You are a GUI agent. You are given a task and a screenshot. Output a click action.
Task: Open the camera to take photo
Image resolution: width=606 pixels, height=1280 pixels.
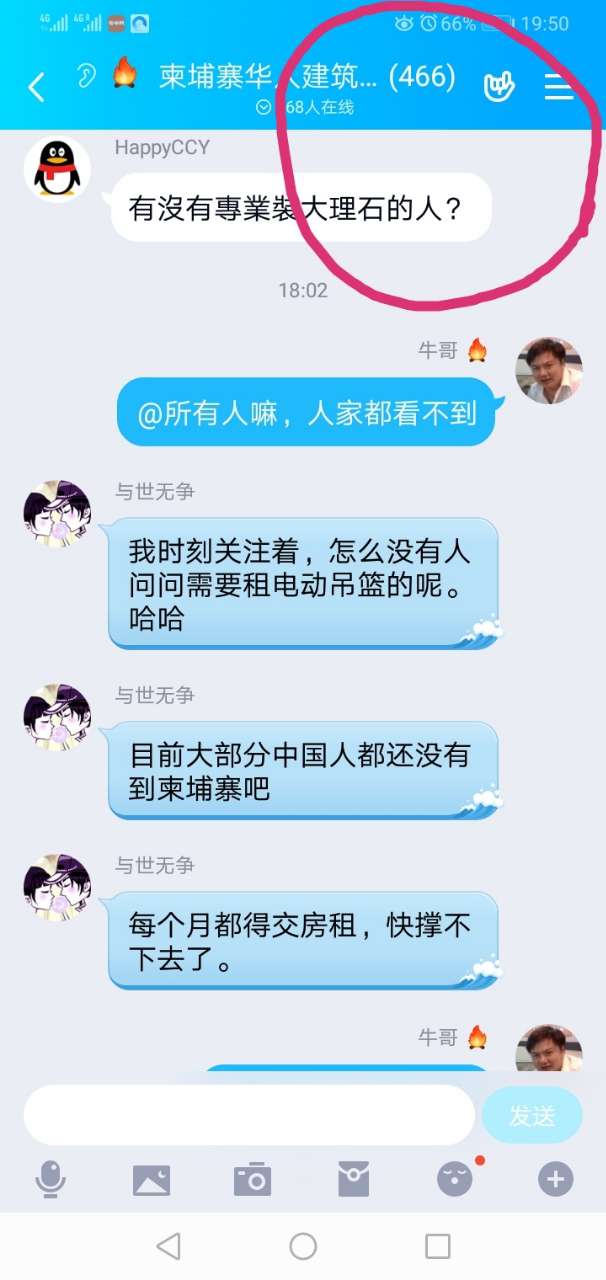coord(252,1180)
